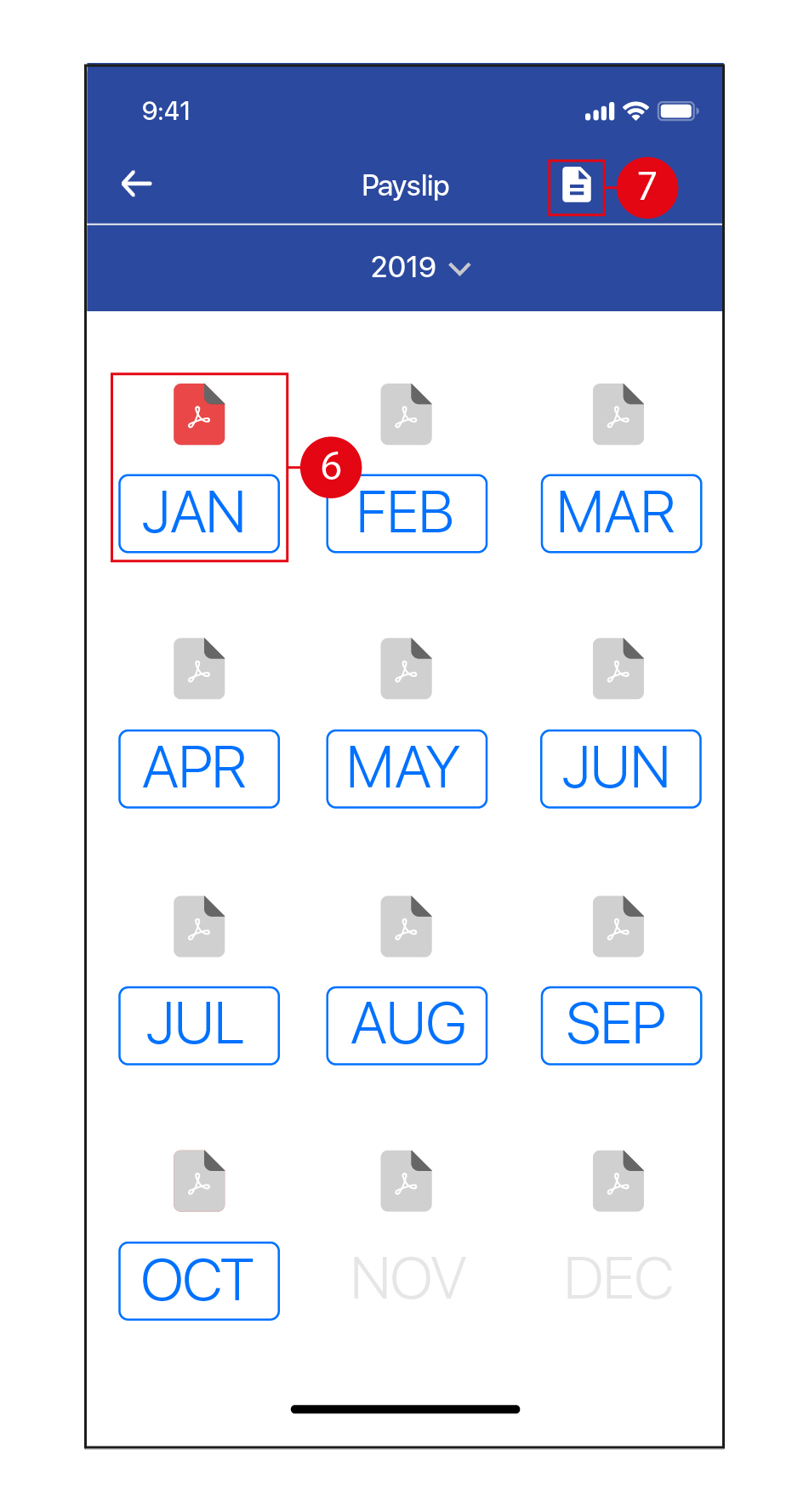Image resolution: width=809 pixels, height=1512 pixels.
Task: Open the APR payslip
Action: (x=199, y=769)
